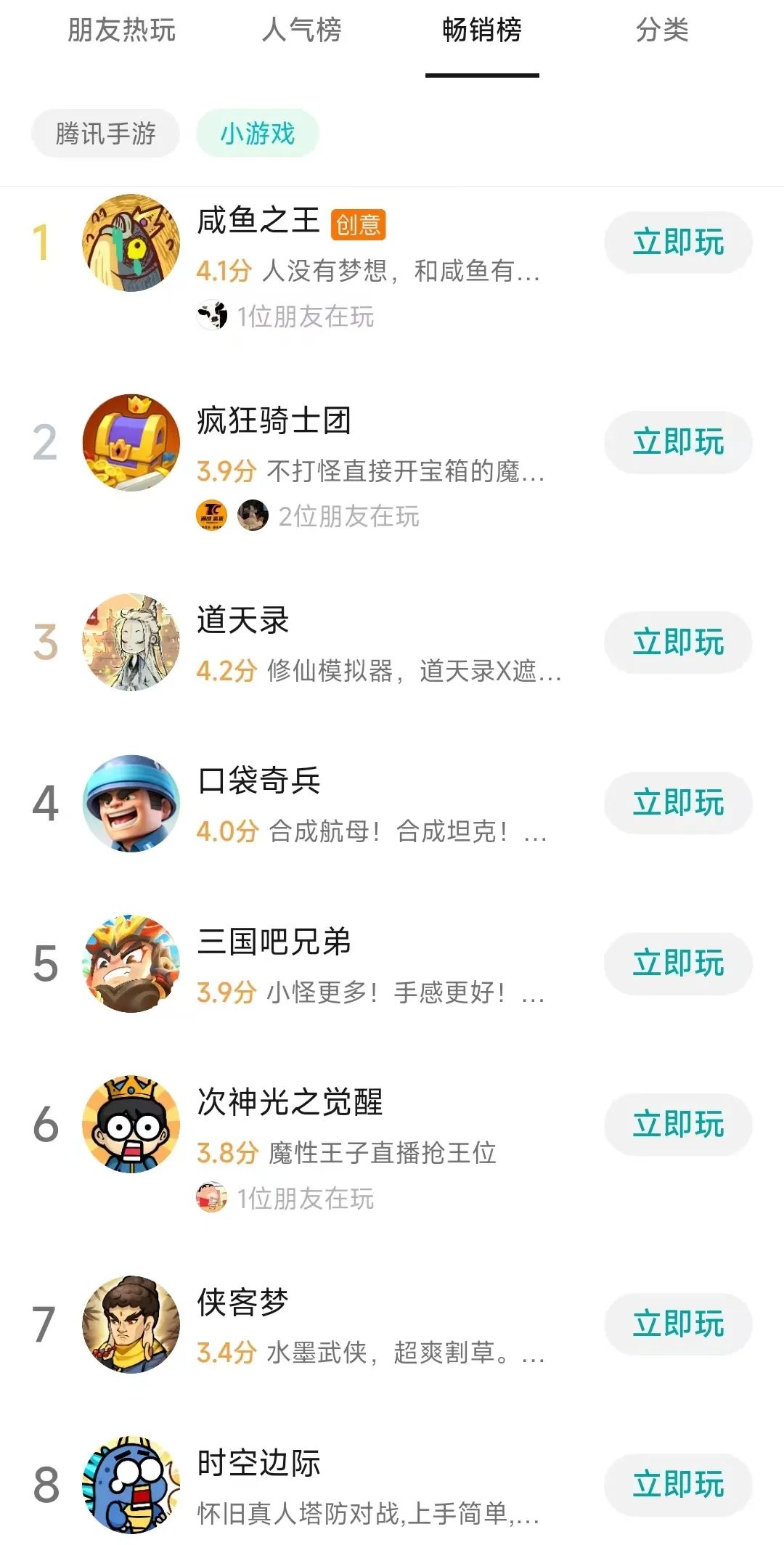784x1545 pixels.
Task: View details for 次神光之觉醒
Action: [289, 1102]
